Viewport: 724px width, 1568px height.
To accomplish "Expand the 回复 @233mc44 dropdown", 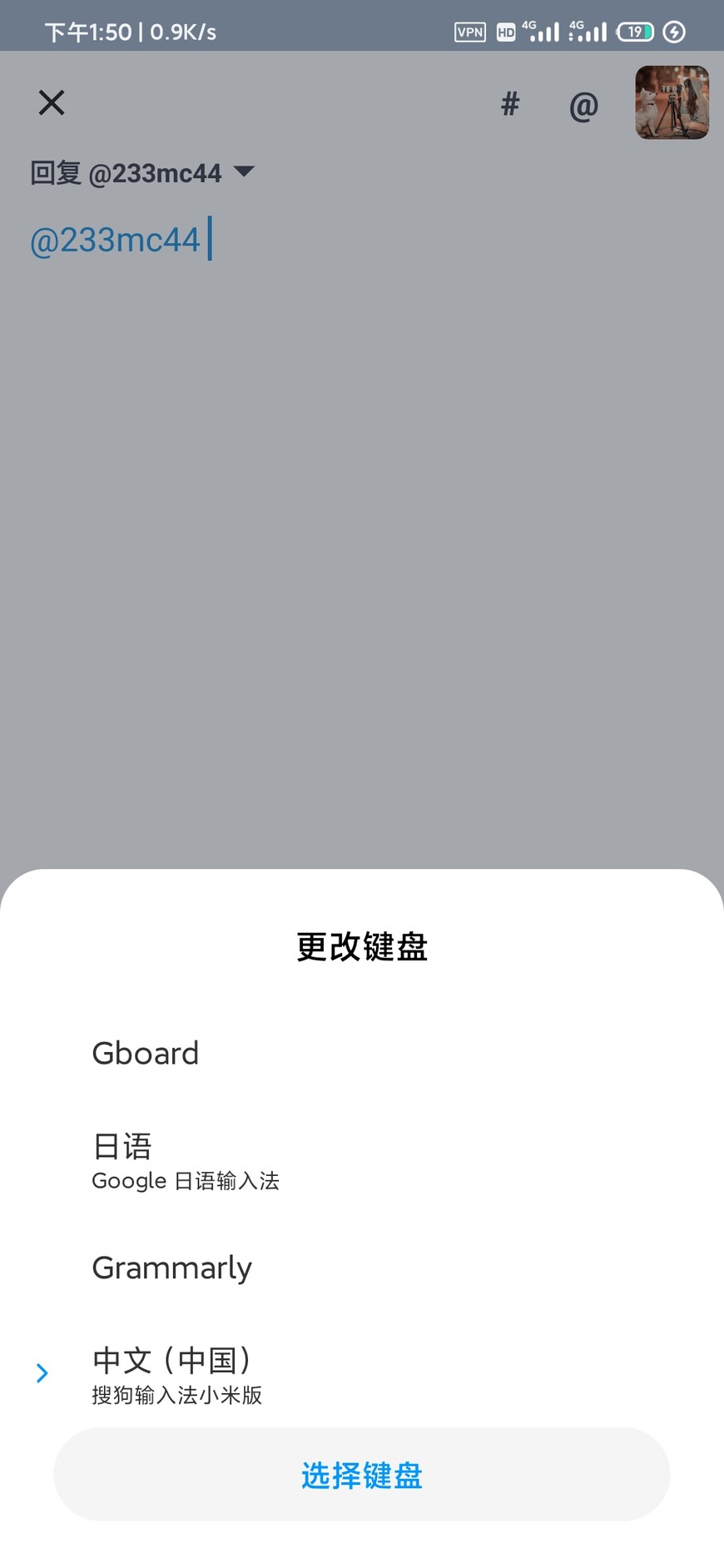I will pyautogui.click(x=244, y=172).
